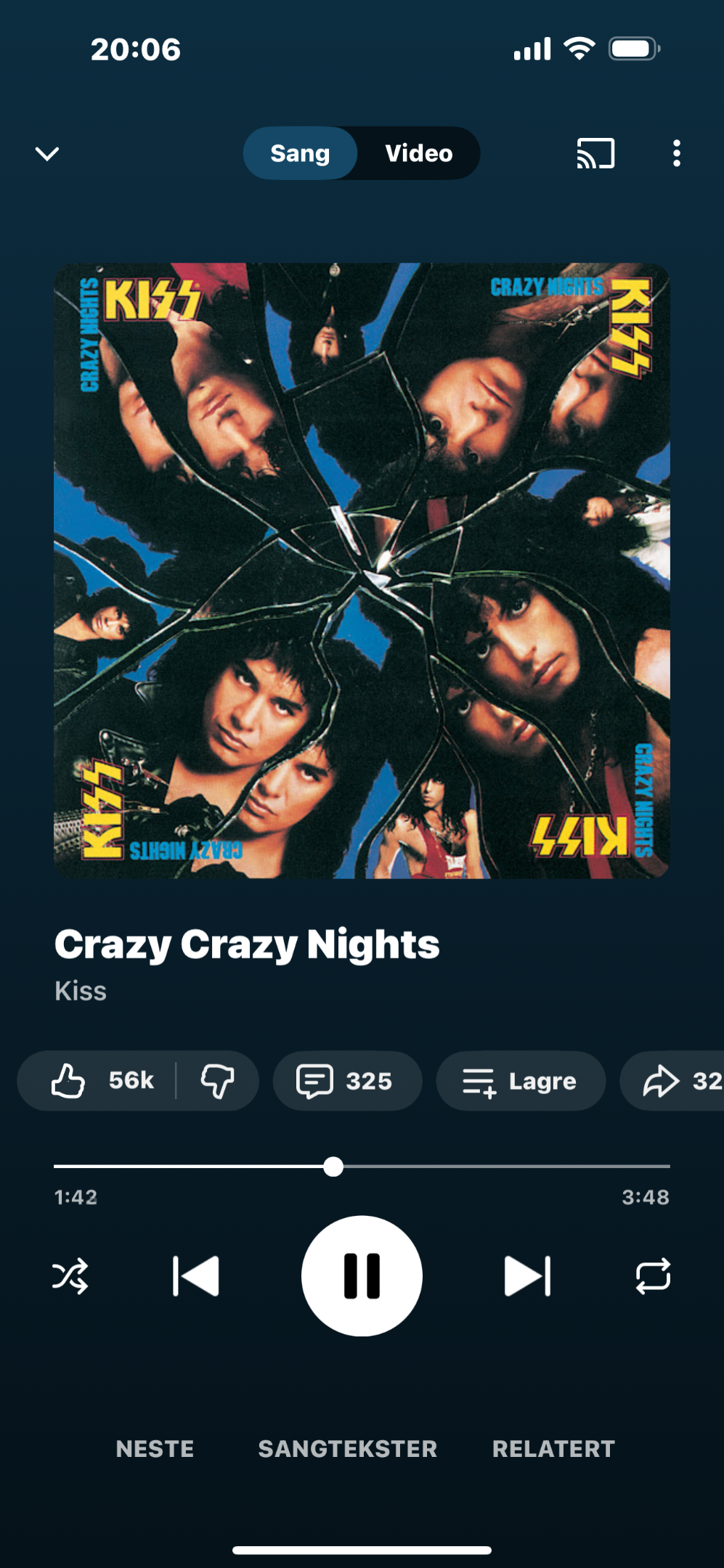Viewport: 724px width, 1568px height.
Task: Open the Relatert tab
Action: click(x=553, y=1449)
